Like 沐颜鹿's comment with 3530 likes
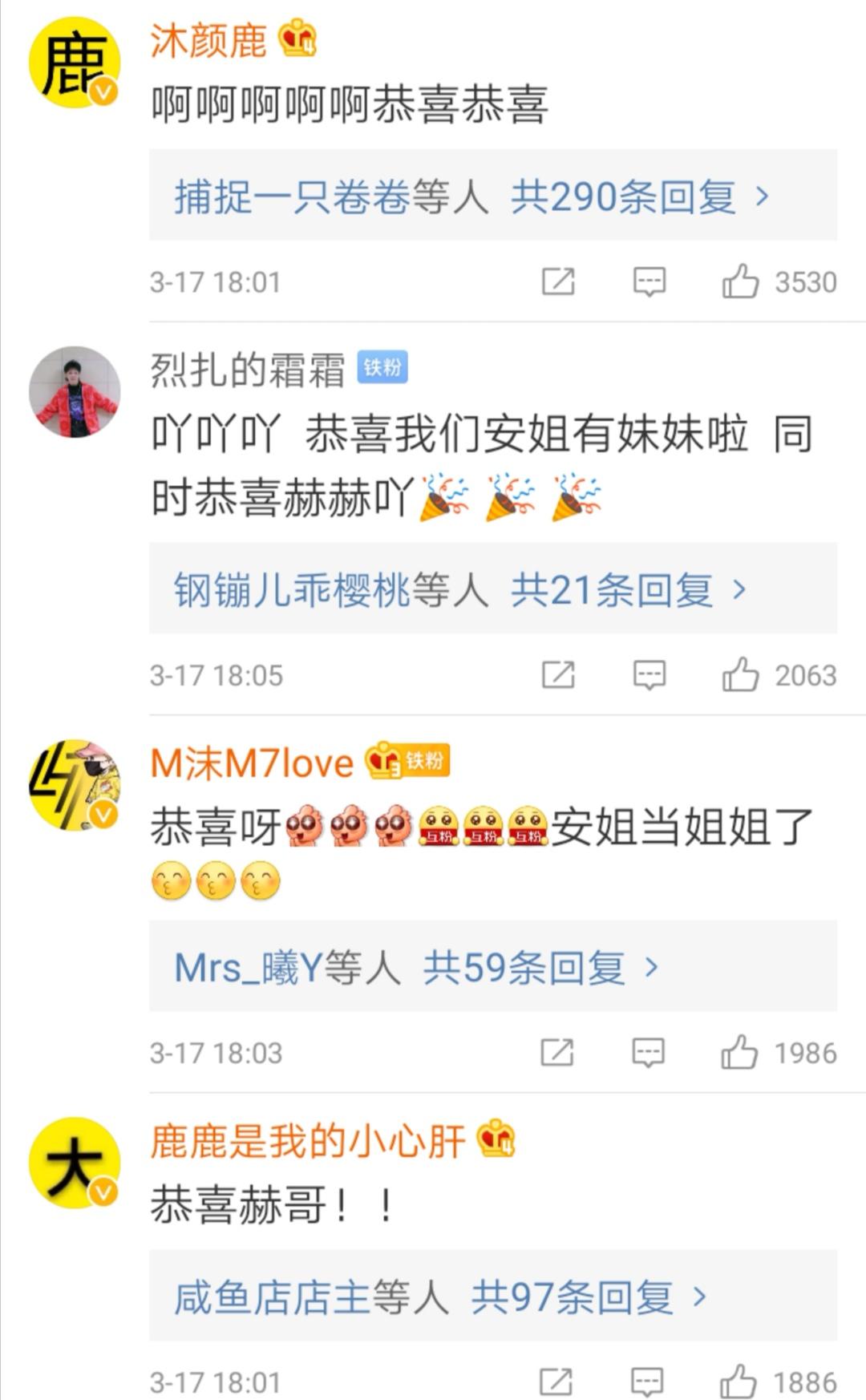Viewport: 866px width, 1400px height. tap(740, 281)
